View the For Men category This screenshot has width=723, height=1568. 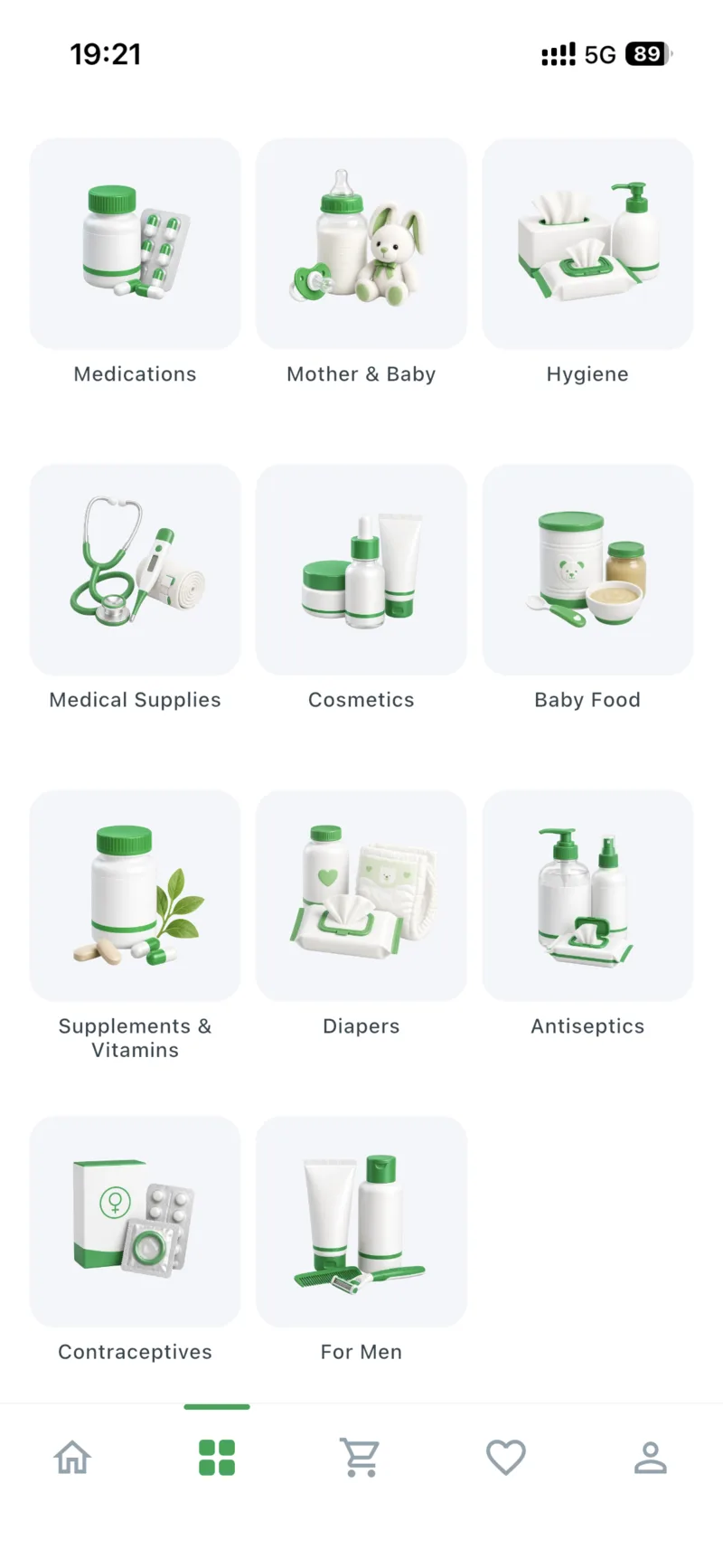click(x=361, y=1222)
